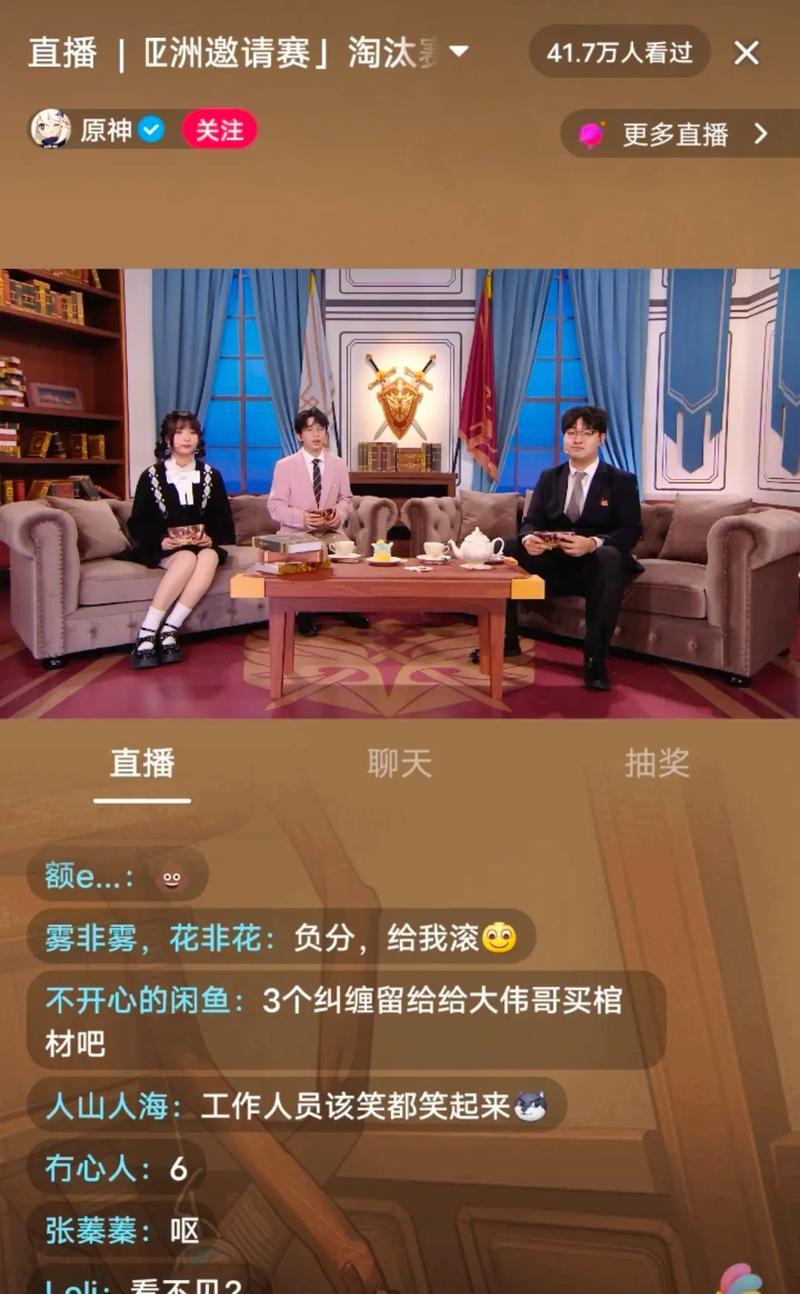
Task: Open 原神 channel avatar profile
Action: 50,130
